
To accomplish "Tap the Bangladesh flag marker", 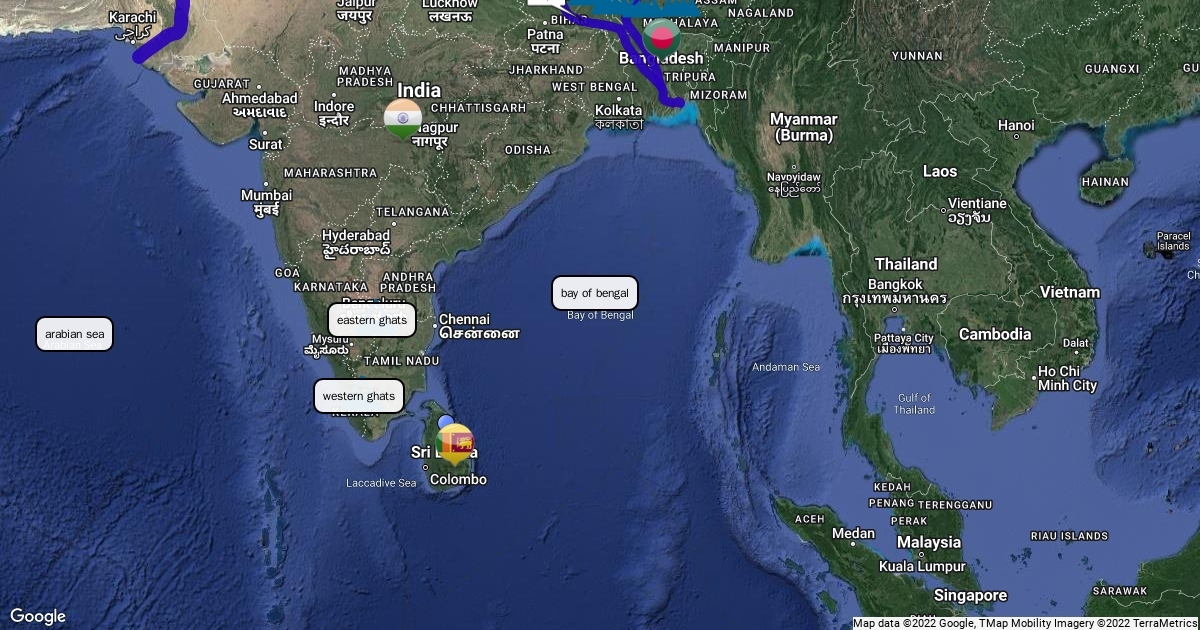I will (661, 39).
